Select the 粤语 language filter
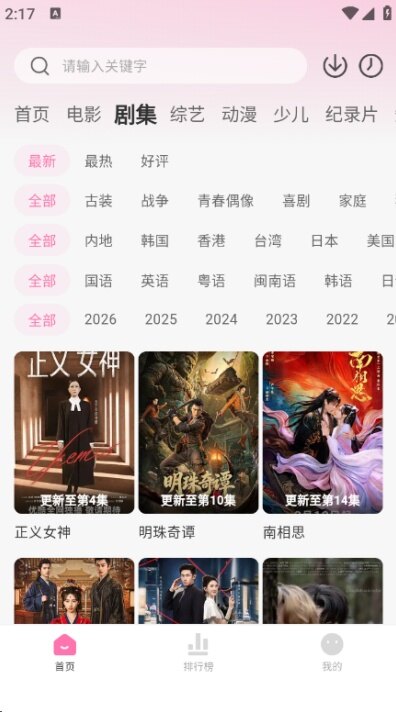Screen dimensions: 396x712 tap(211, 281)
